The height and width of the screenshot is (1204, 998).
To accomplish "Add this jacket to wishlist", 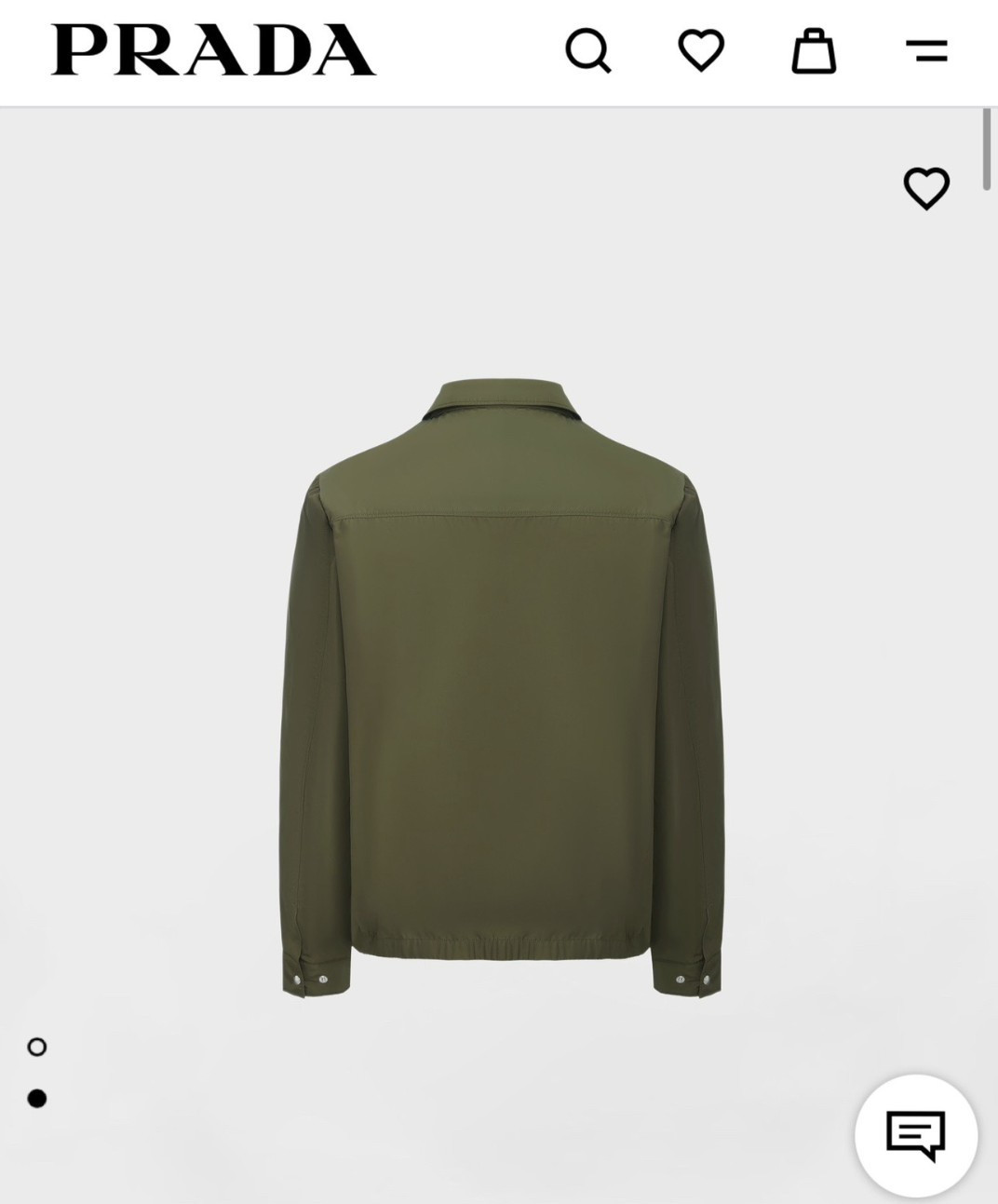I will (x=926, y=188).
